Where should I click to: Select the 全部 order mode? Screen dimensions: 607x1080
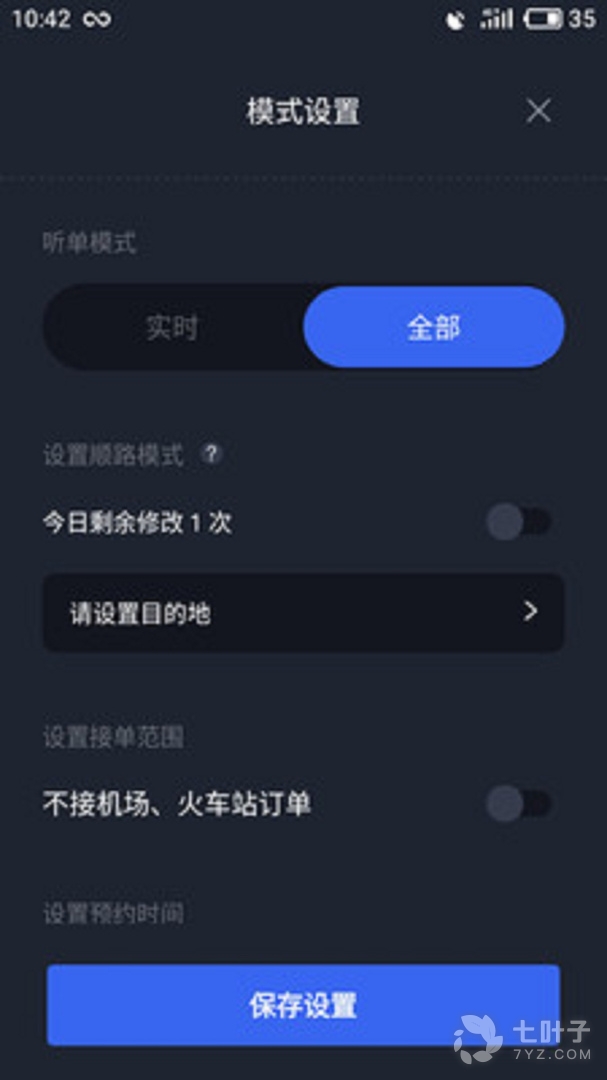click(434, 328)
